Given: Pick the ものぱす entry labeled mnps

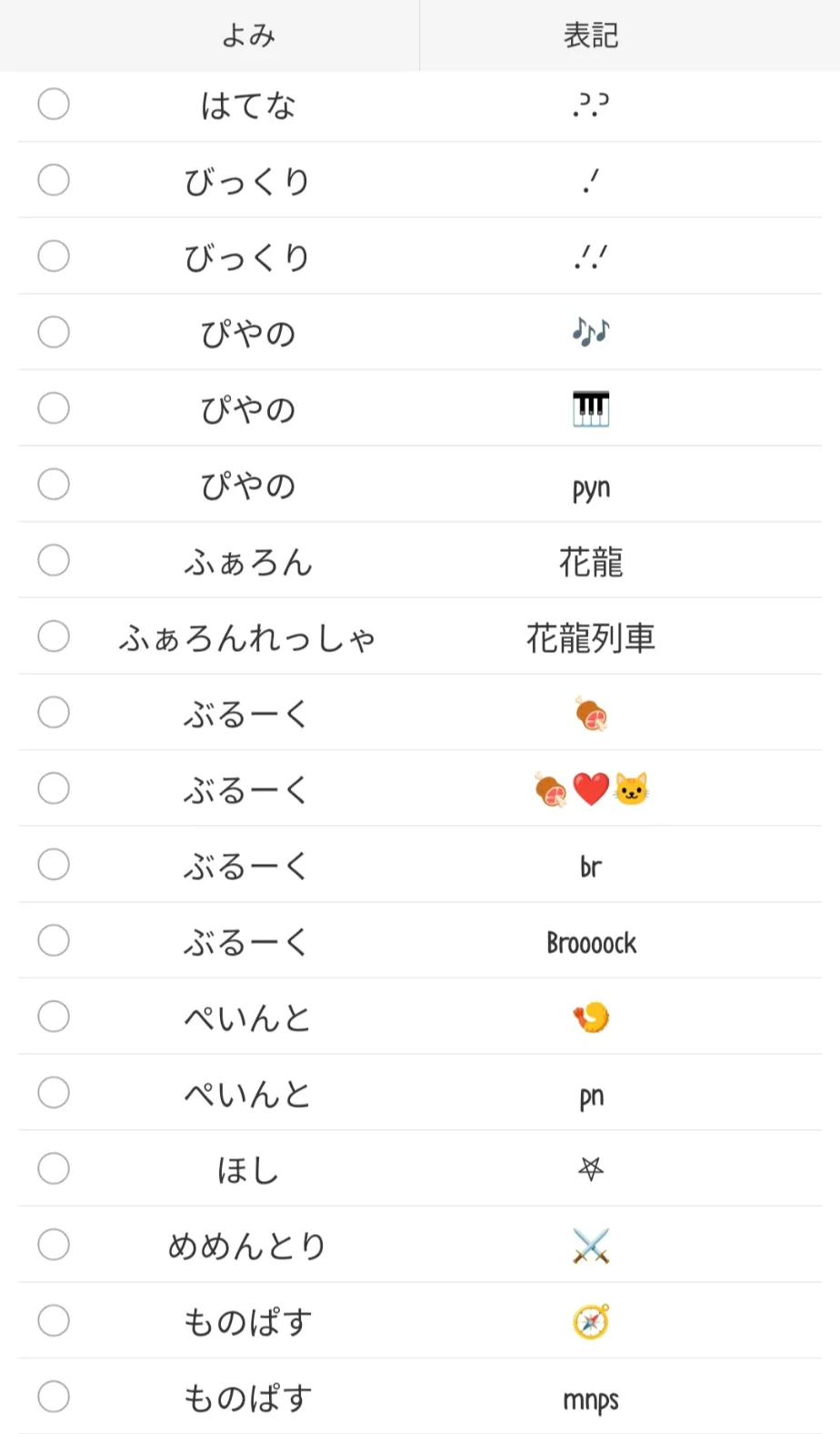Looking at the screenshot, I should [x=54, y=1397].
